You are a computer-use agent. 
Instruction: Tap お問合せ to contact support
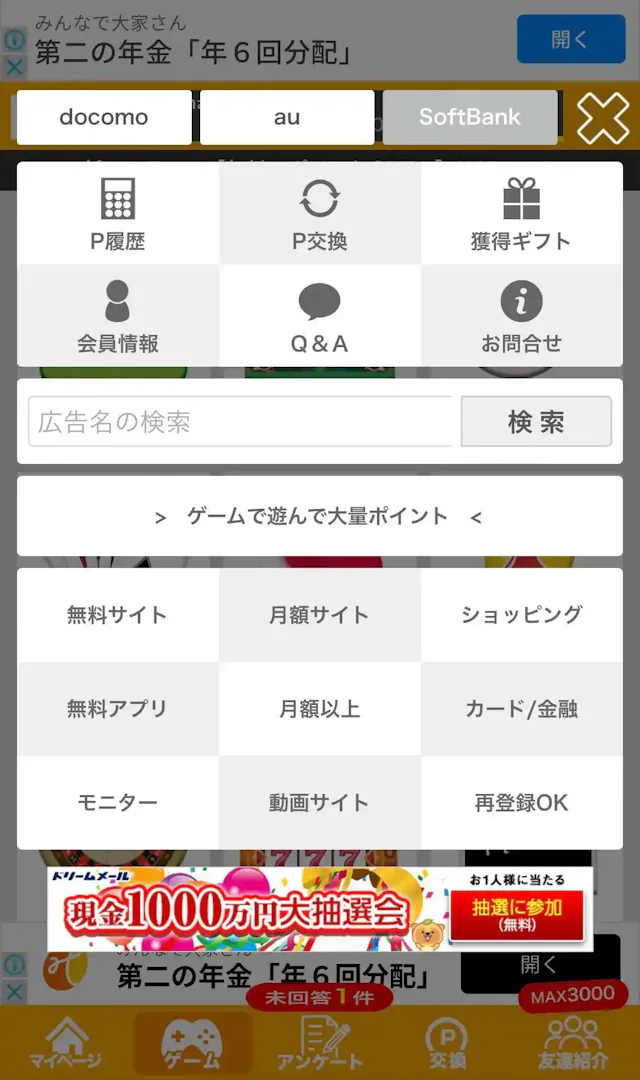coord(521,317)
